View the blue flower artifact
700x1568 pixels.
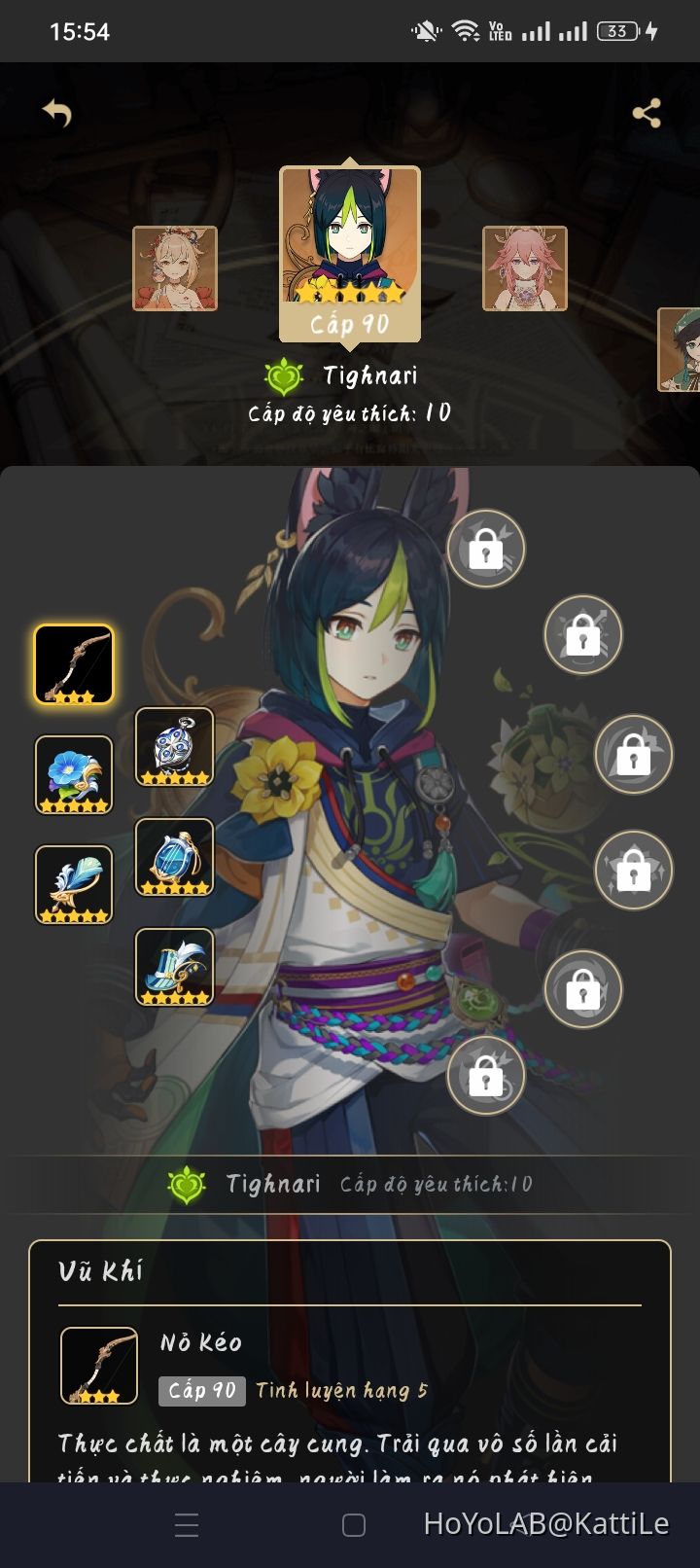pos(74,775)
